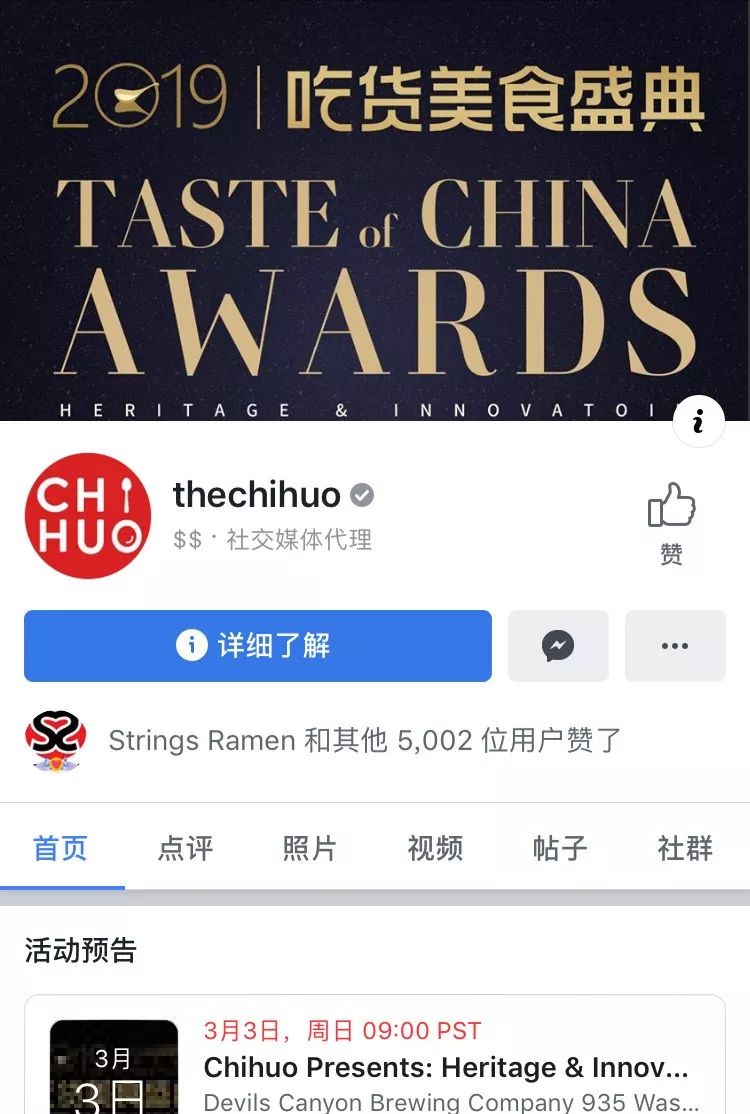Screen dimensions: 750x1114
Task: Open Chihuo Presents event card
Action: tap(445, 1068)
